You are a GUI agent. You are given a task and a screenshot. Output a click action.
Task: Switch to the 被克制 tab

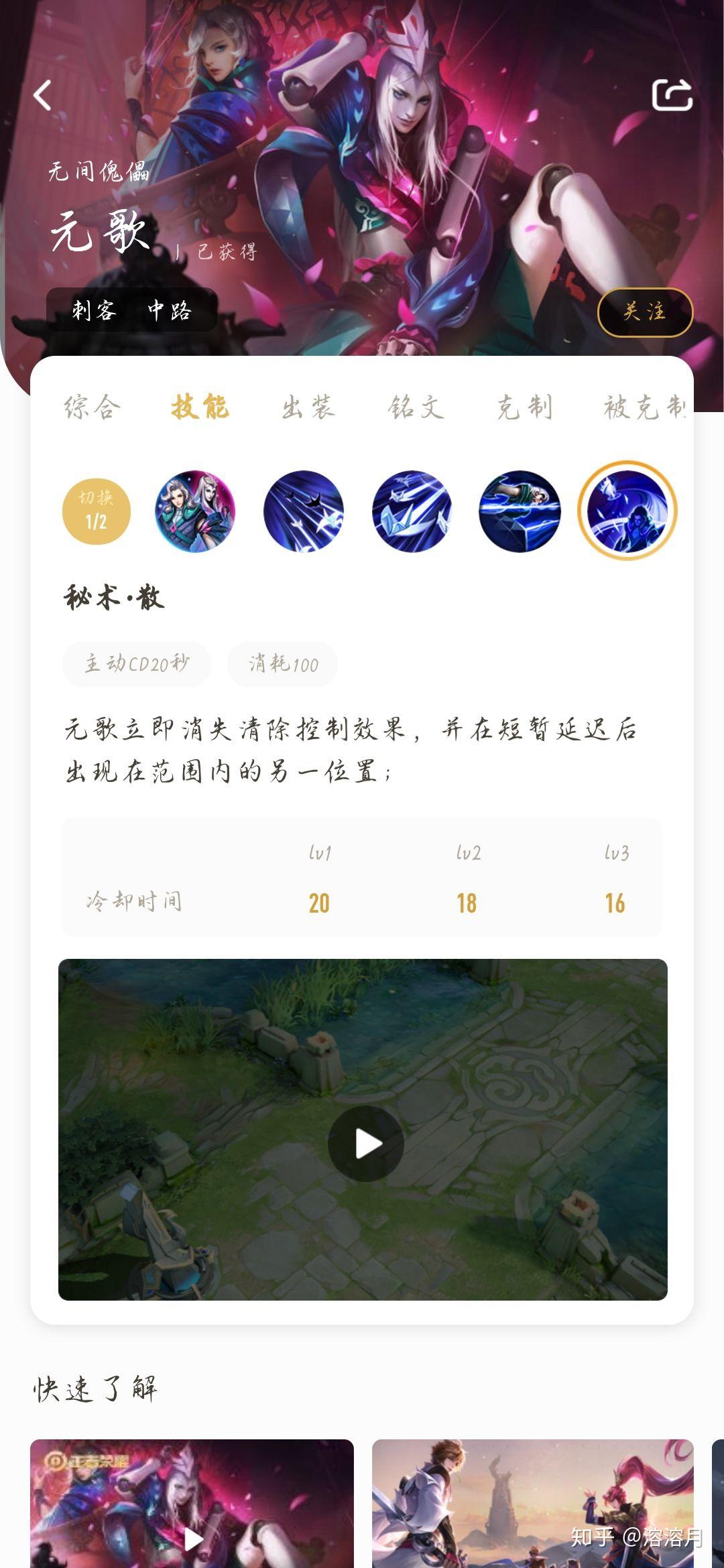[644, 407]
